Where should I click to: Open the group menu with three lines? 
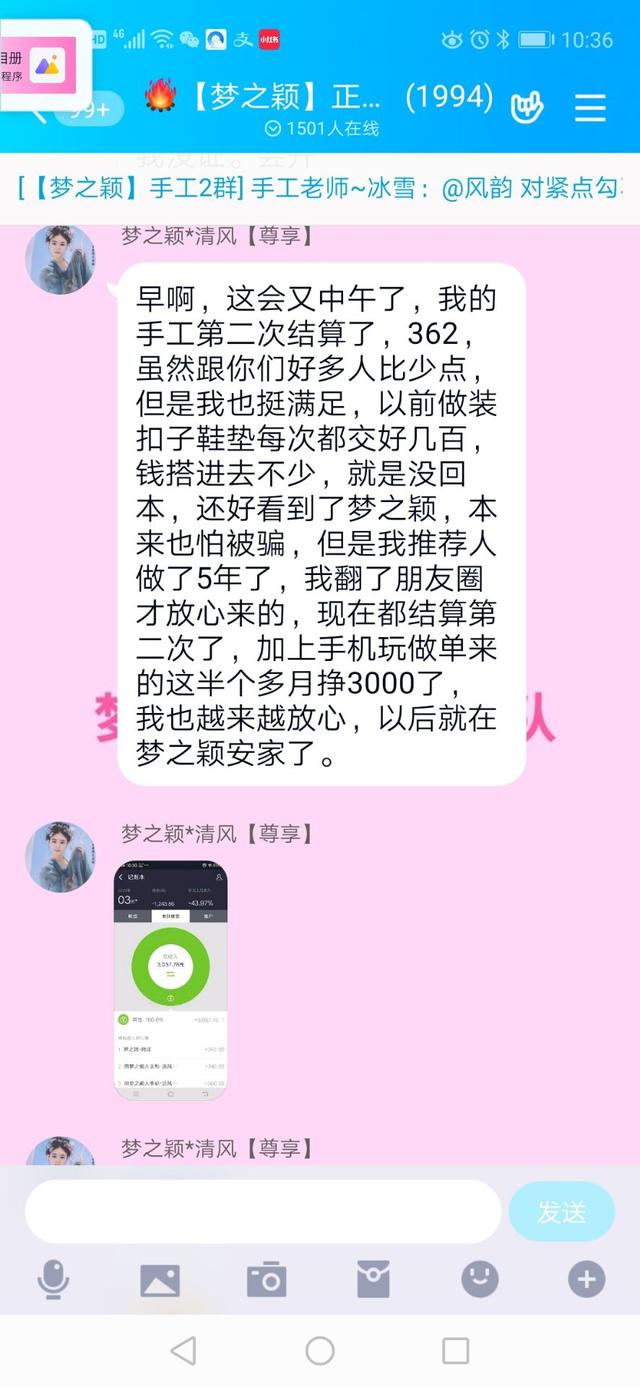coord(590,107)
